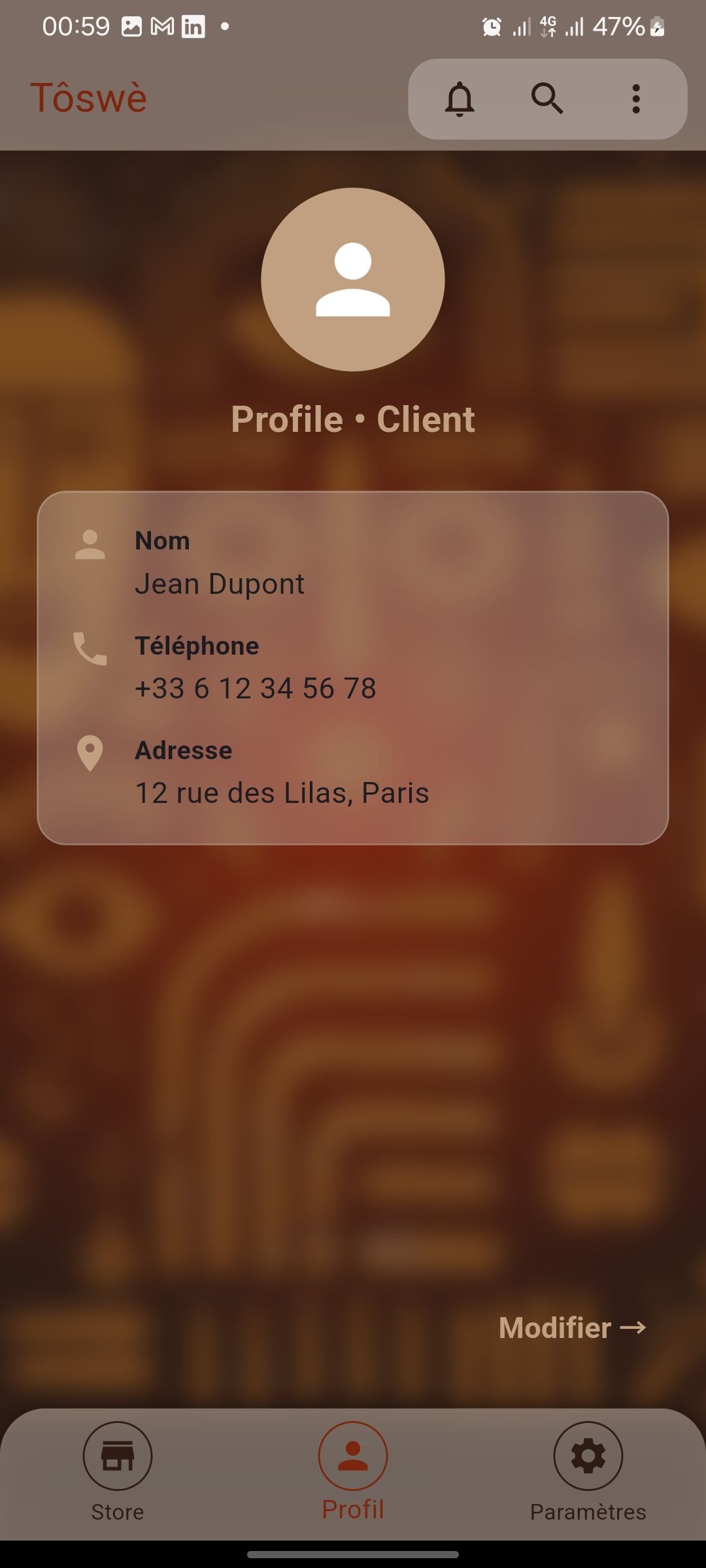Tap the search magnifier icon
This screenshot has width=706, height=1568.
547,99
